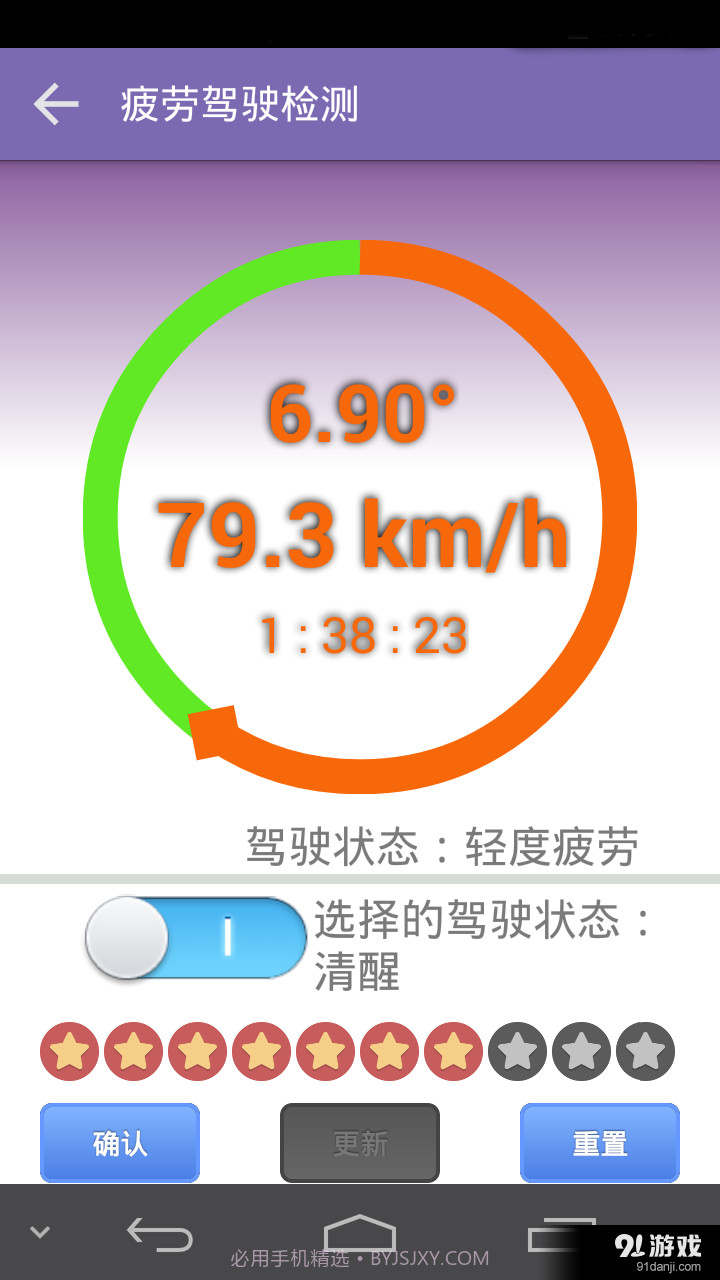The image size is (720, 1280).
Task: Select the seventh filled star rating
Action: coord(452,1051)
